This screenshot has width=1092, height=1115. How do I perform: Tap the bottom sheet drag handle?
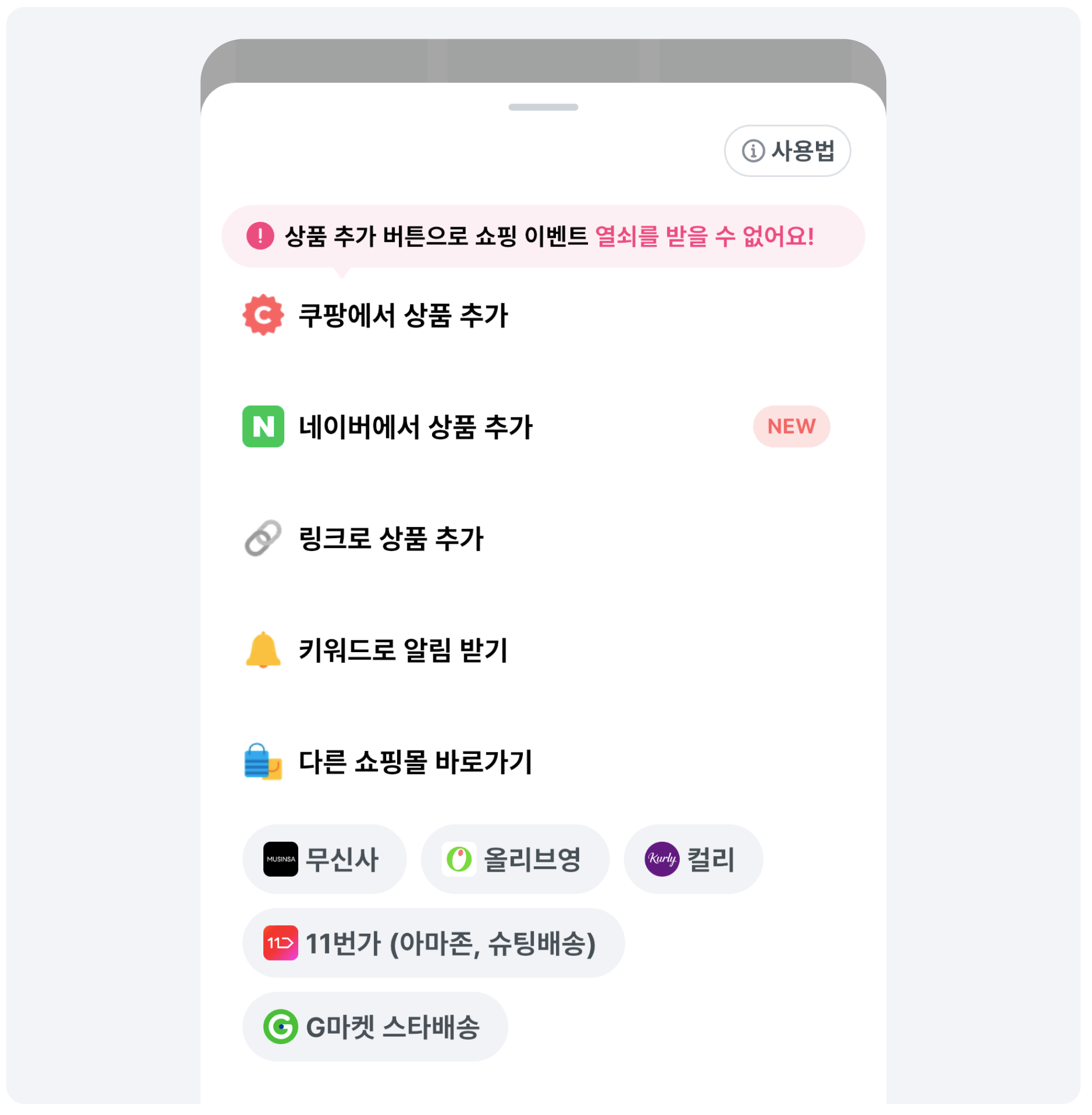tap(543, 107)
